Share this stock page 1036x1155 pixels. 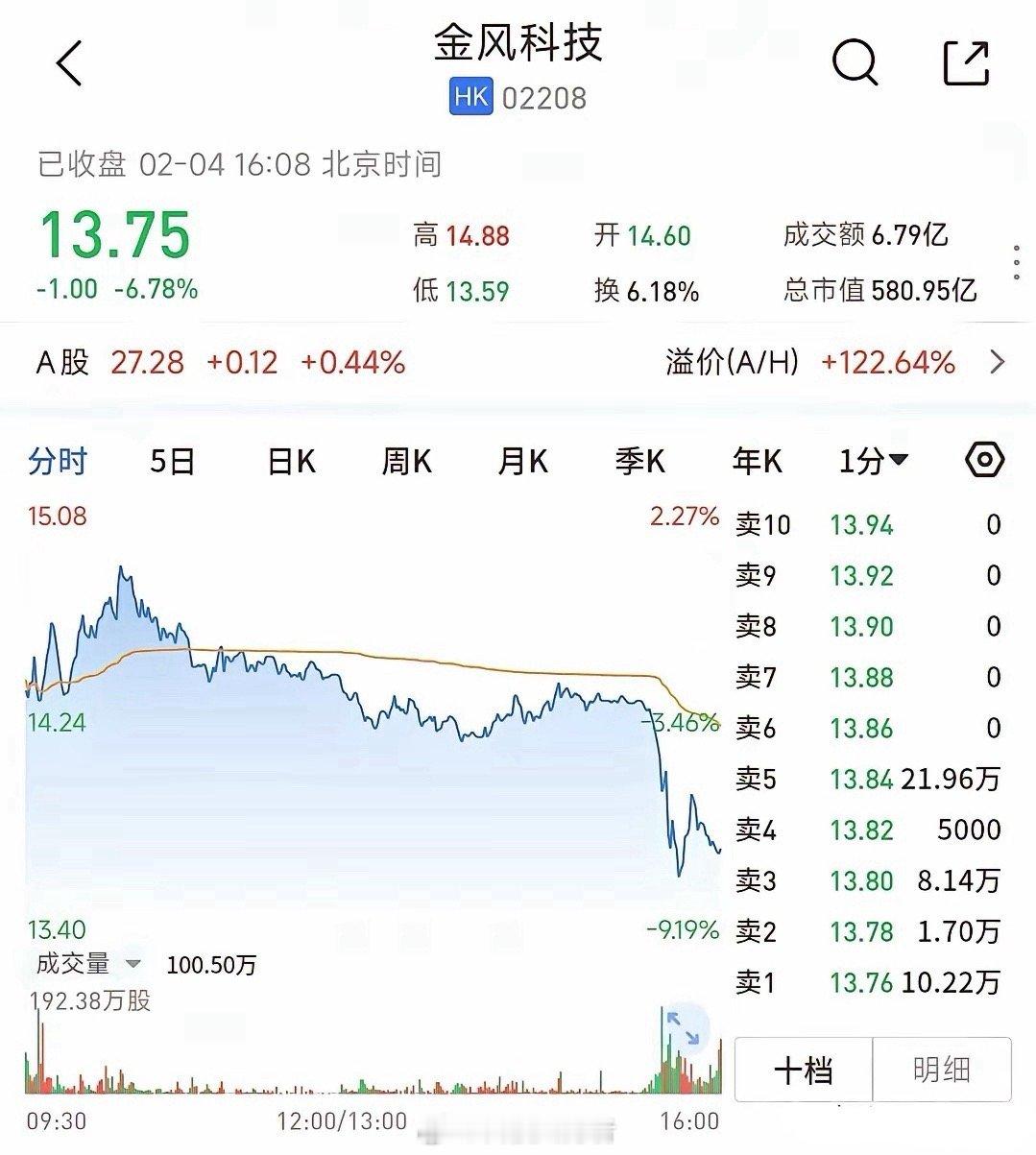[966, 63]
